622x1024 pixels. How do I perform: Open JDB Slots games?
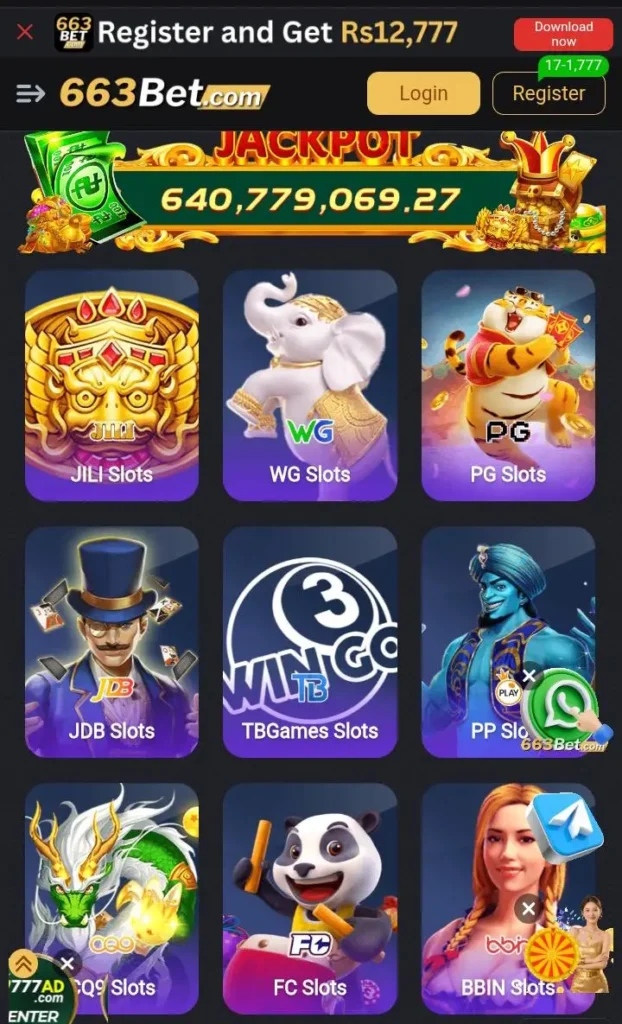pyautogui.click(x=112, y=641)
